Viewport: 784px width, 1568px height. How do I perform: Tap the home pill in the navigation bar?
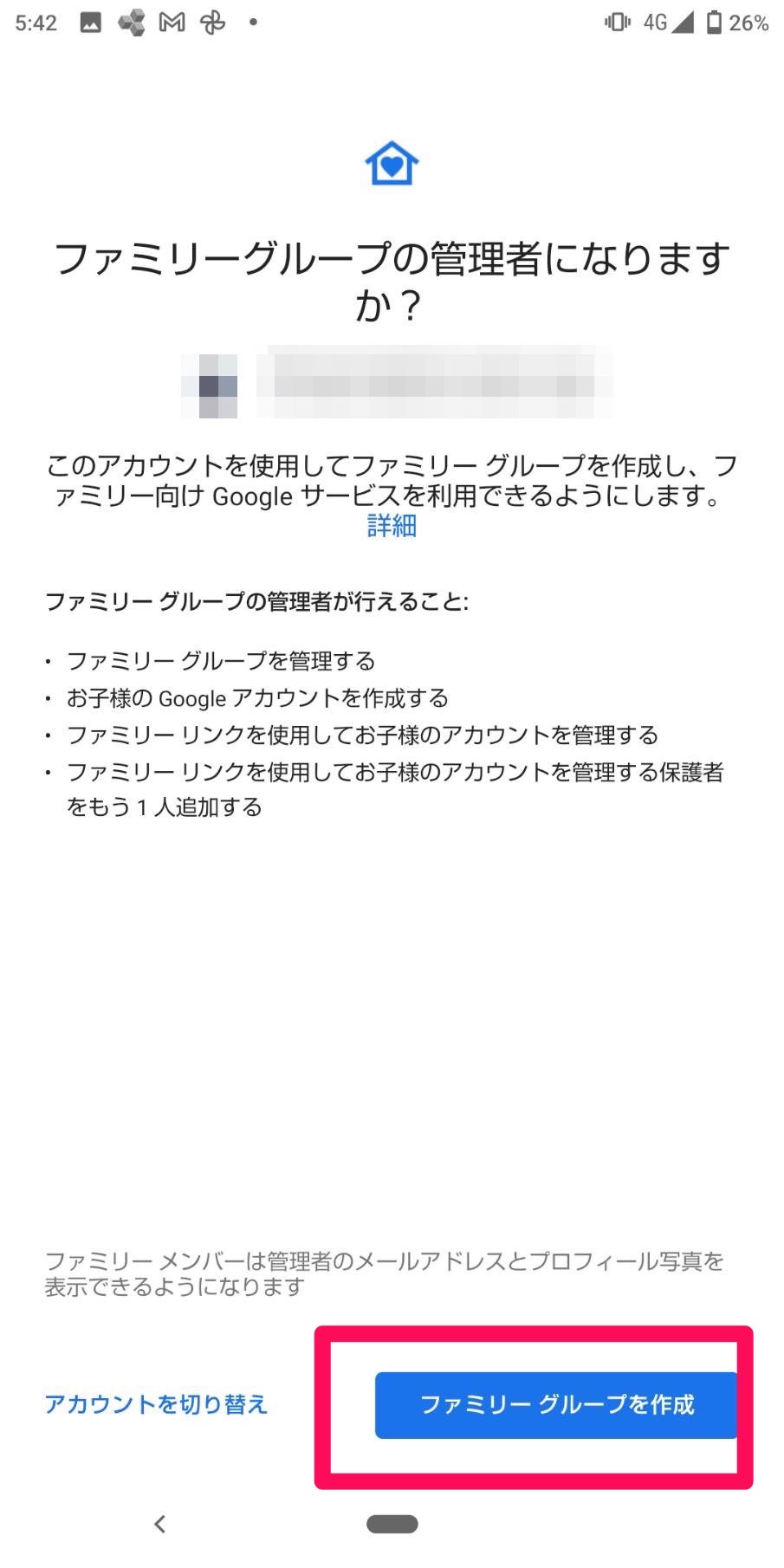[x=392, y=1524]
